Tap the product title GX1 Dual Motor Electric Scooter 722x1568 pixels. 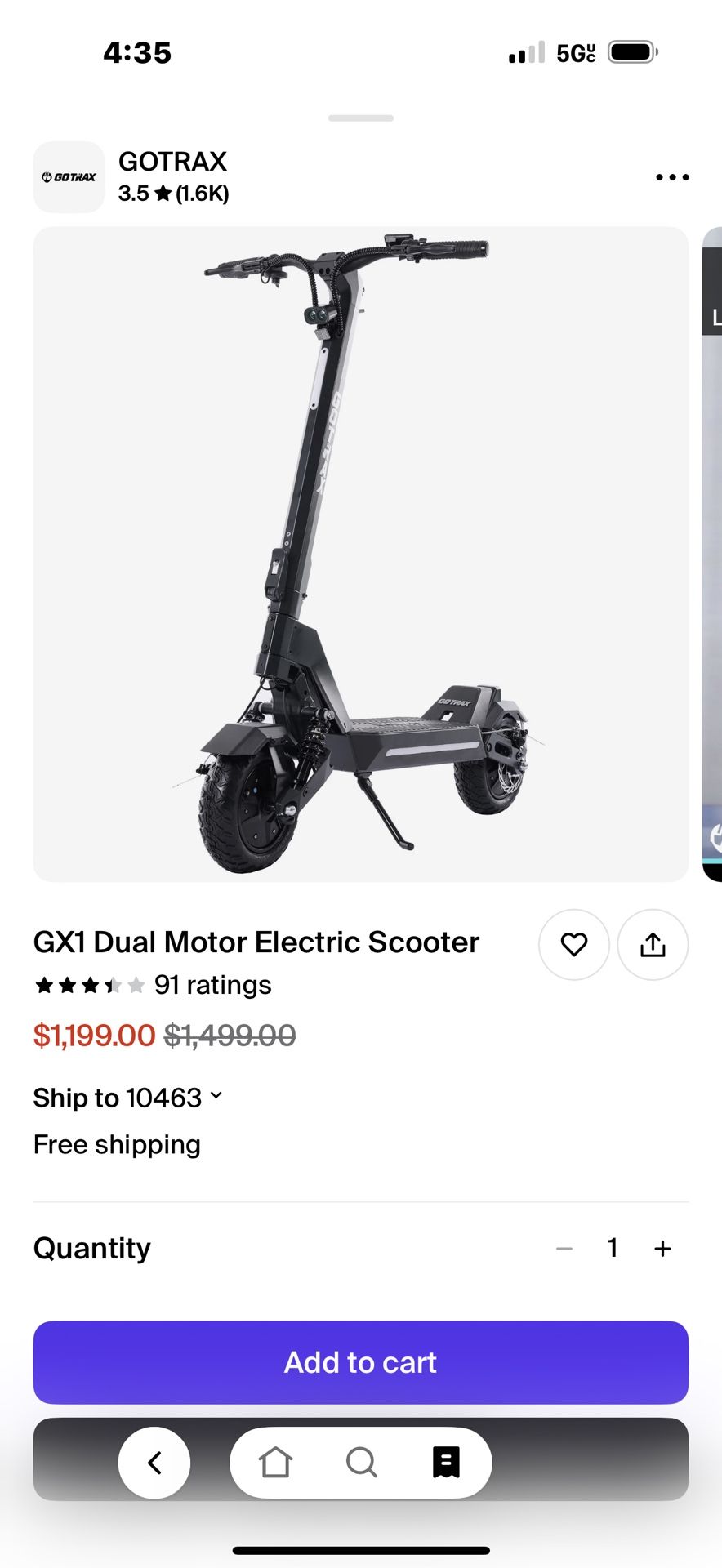coord(256,942)
